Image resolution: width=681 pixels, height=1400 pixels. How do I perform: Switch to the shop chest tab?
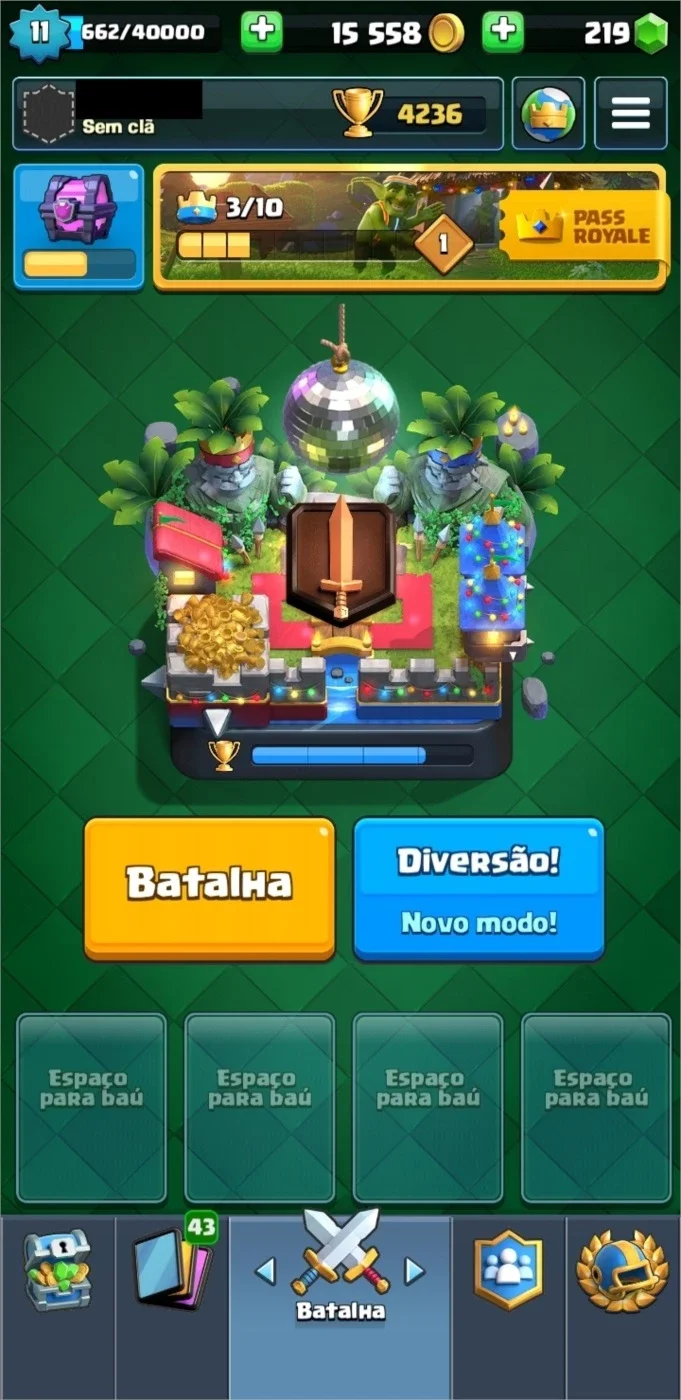coord(58,1270)
